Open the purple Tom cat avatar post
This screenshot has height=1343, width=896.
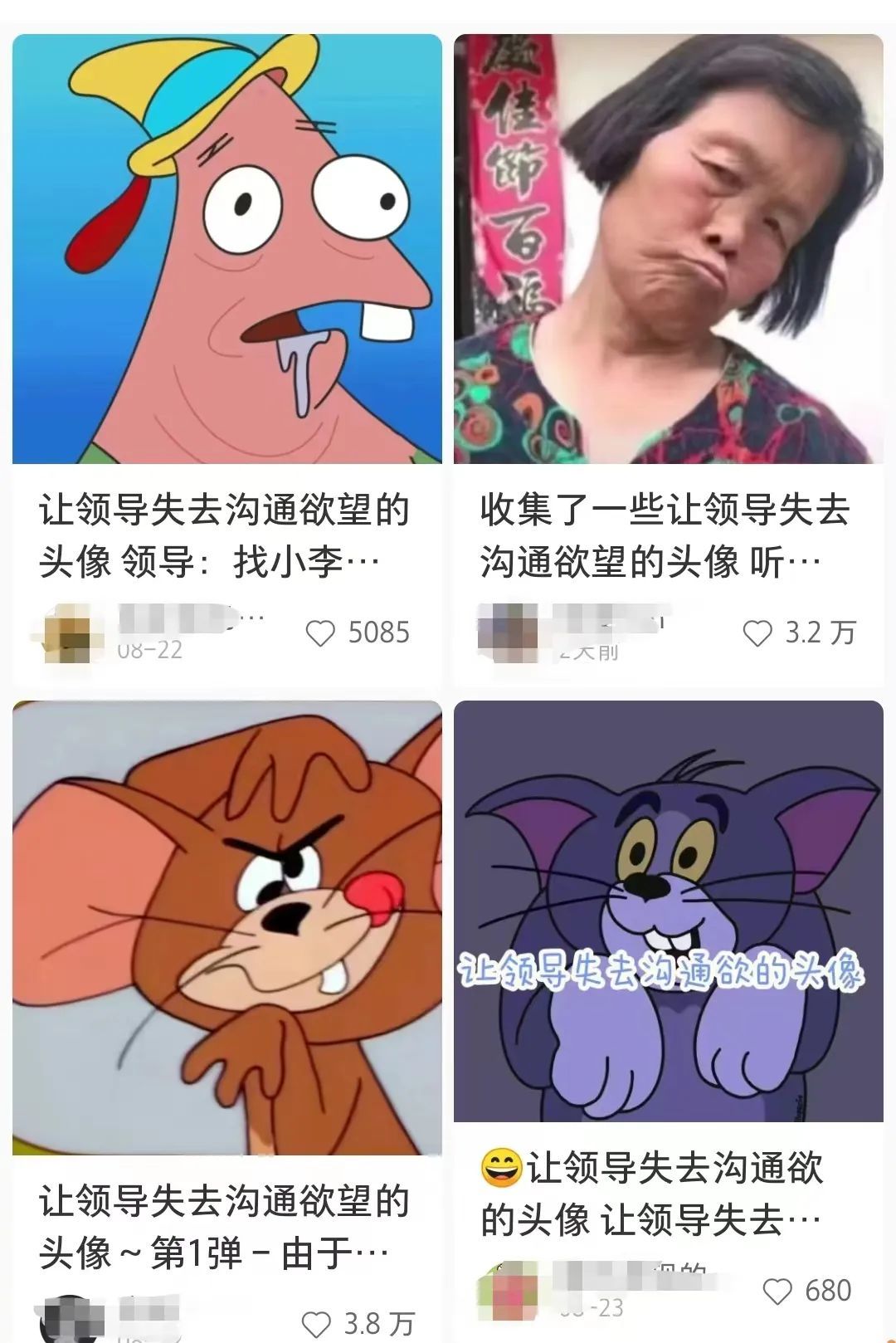(x=668, y=911)
